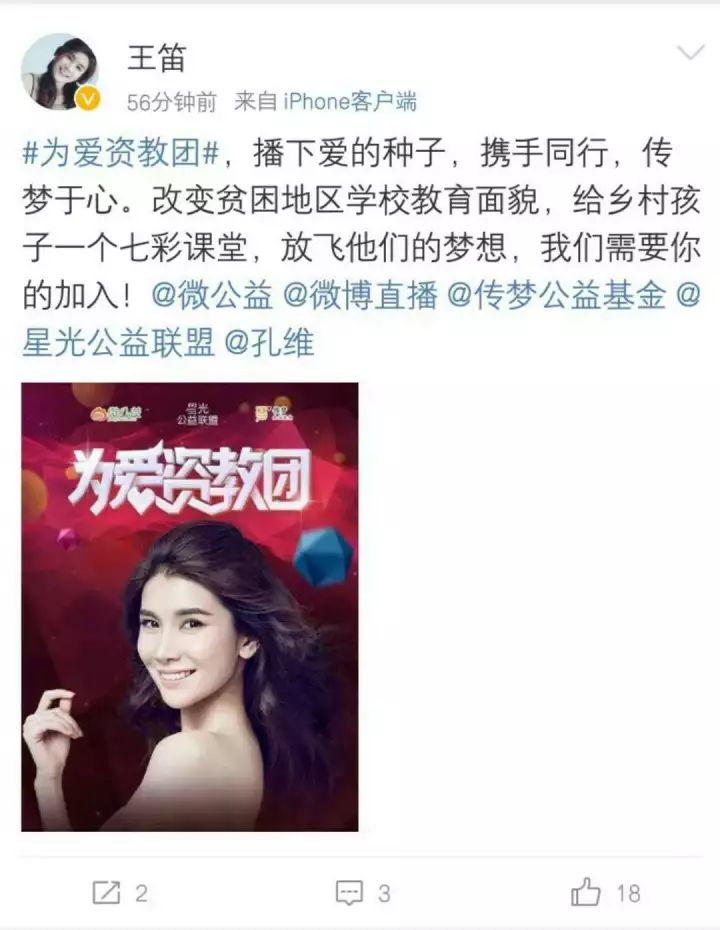
Task: Open the #为爱资教团# hashtag
Action: pos(121,153)
